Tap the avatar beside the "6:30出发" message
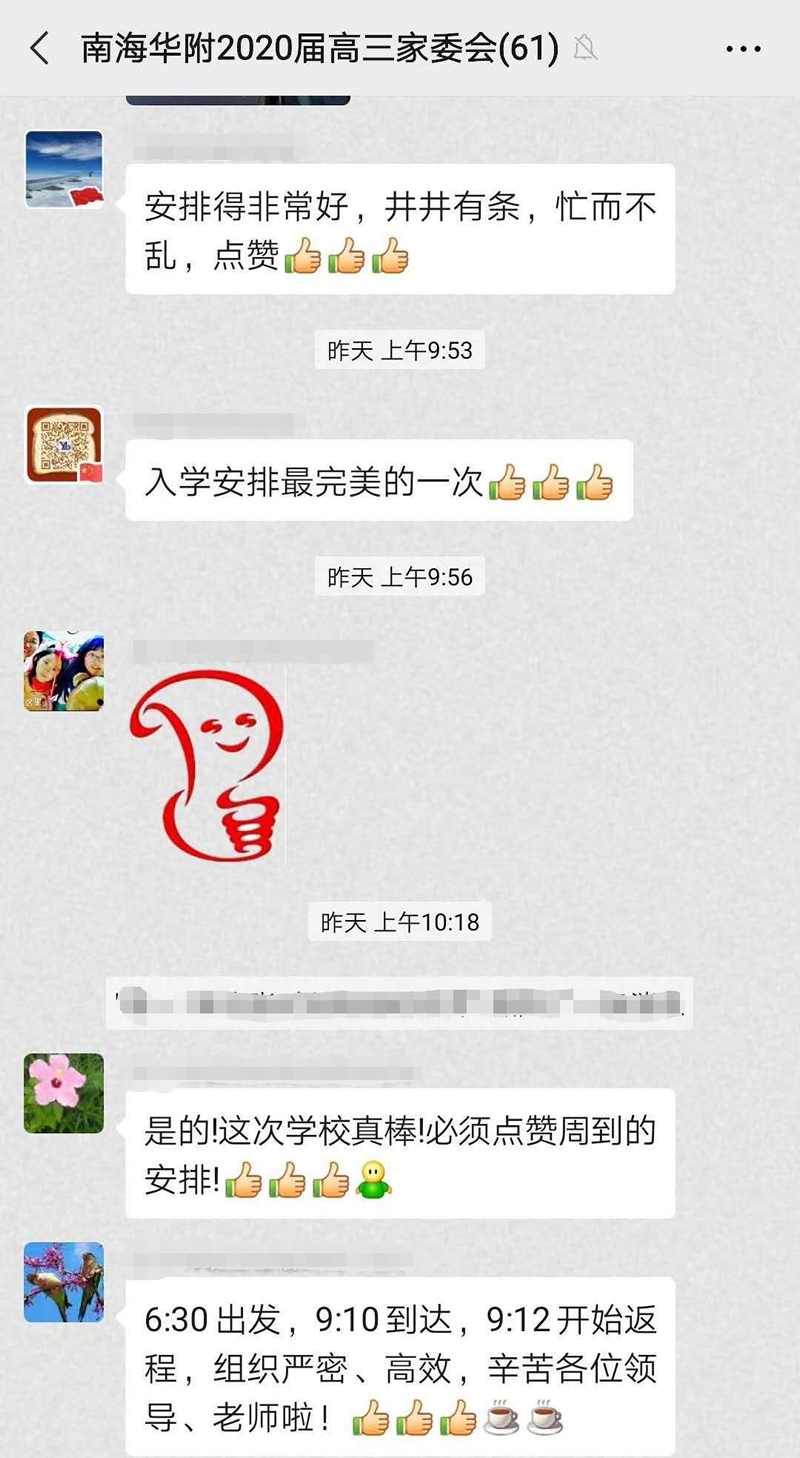Viewport: 800px width, 1458px height. (x=64, y=1282)
